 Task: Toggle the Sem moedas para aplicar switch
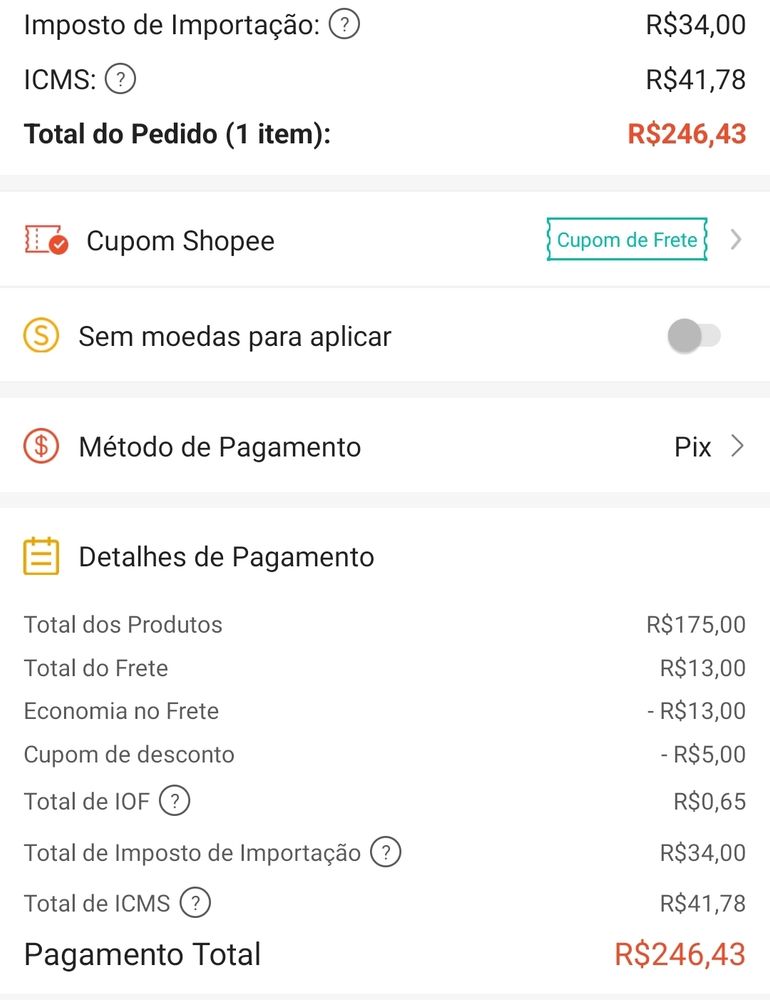(693, 337)
